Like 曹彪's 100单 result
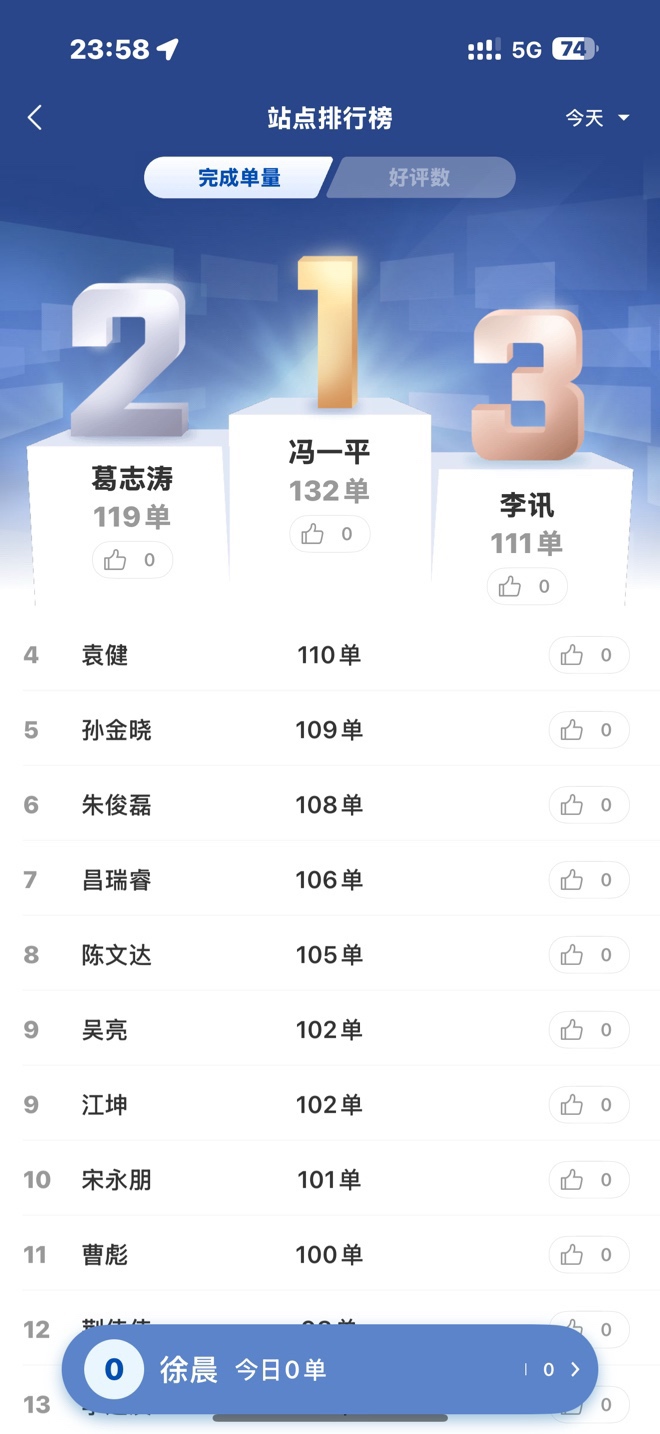660x1434 pixels. pyautogui.click(x=588, y=1255)
